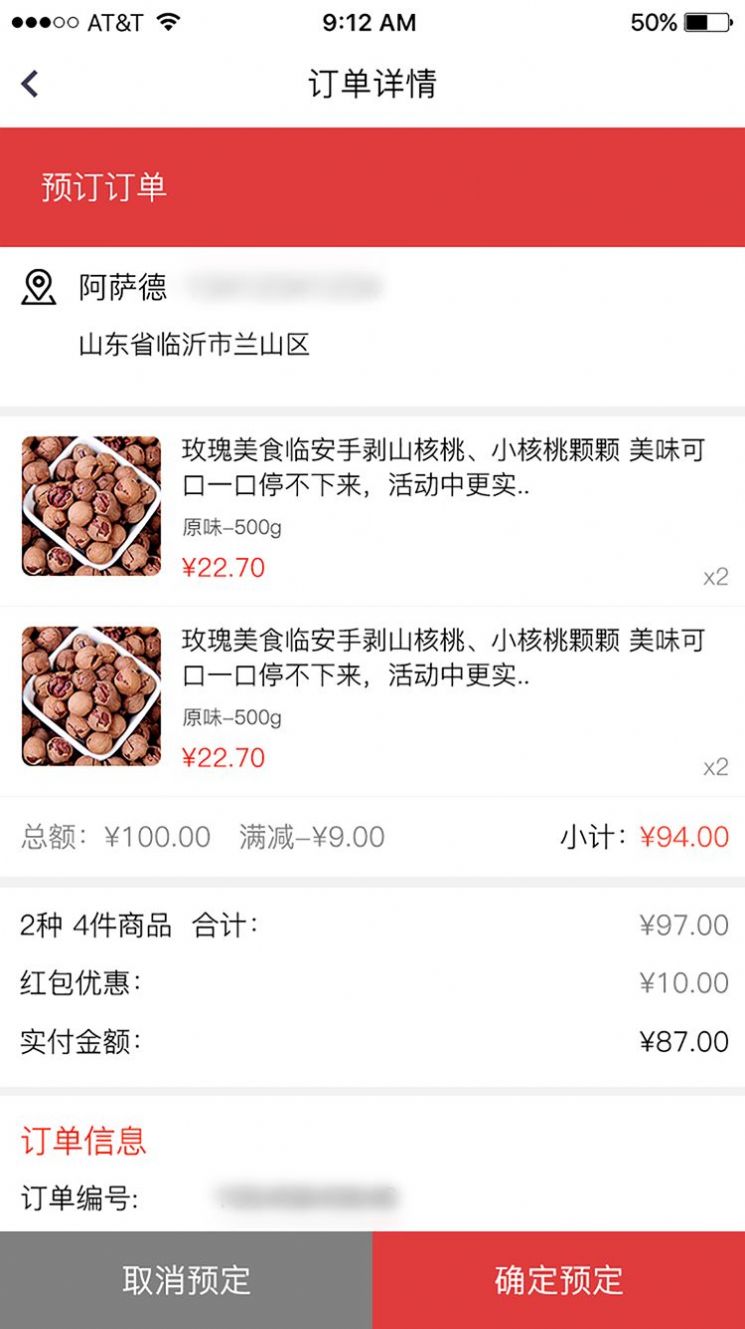Viewport: 745px width, 1329px height.
Task: Select the location pin icon
Action: 36,290
